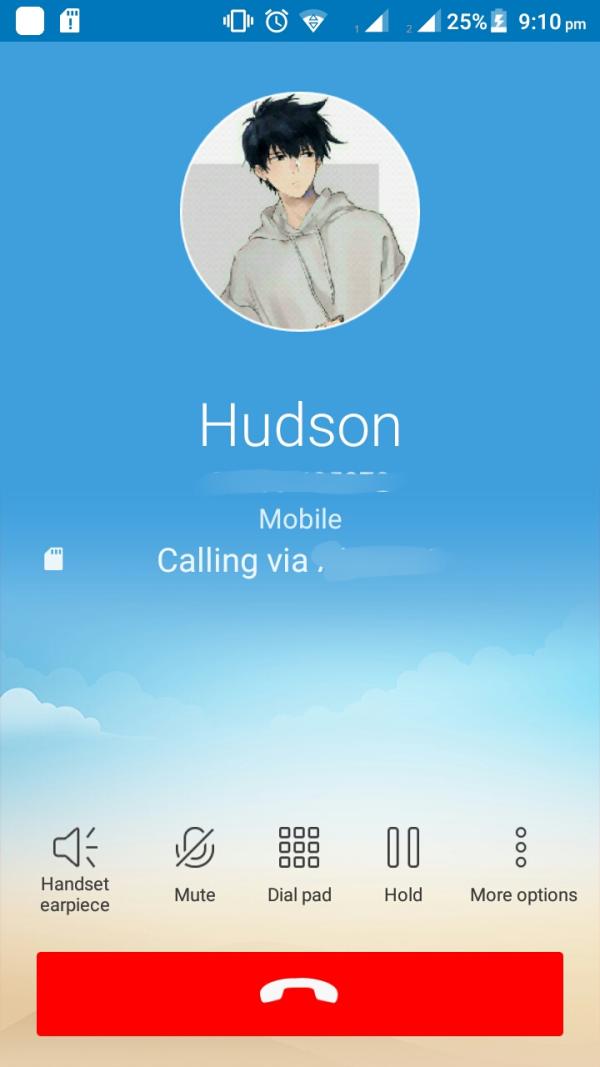Image resolution: width=600 pixels, height=1067 pixels.
Task: Switch audio from Handset earpiece
Action: 75,868
